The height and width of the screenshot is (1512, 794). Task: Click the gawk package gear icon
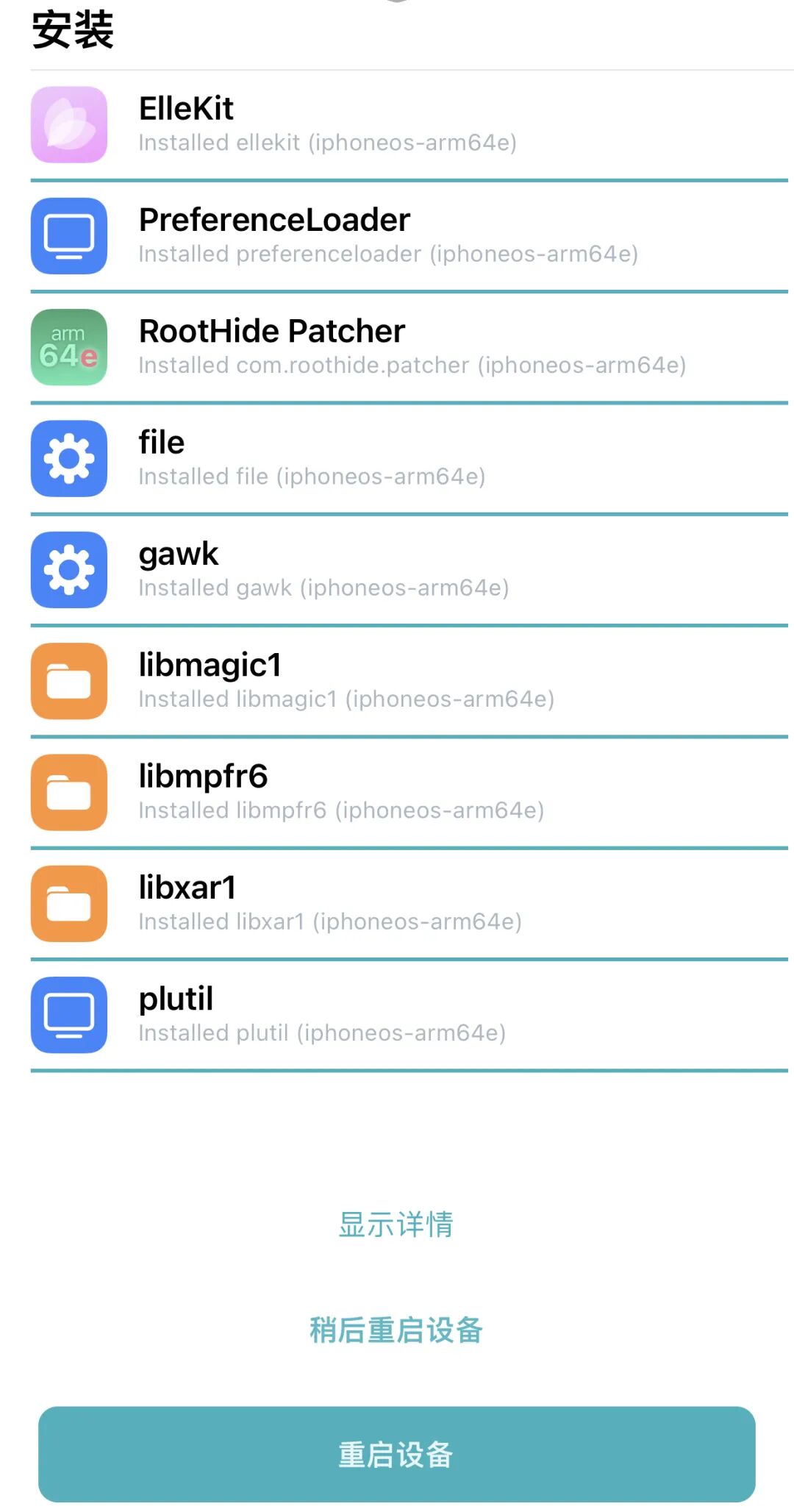pos(68,570)
